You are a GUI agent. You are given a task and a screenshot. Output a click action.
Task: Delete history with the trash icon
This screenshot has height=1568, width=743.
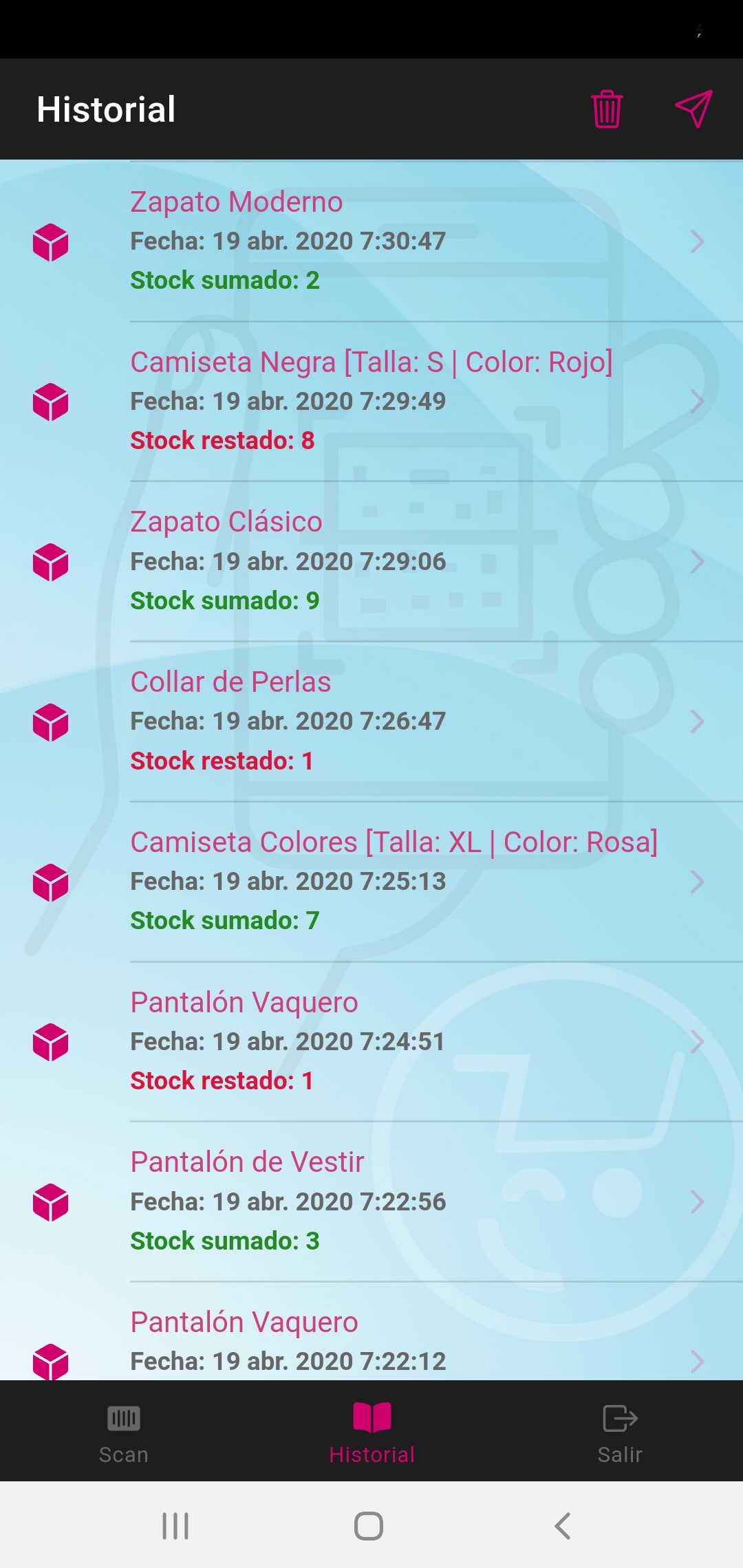(x=607, y=109)
